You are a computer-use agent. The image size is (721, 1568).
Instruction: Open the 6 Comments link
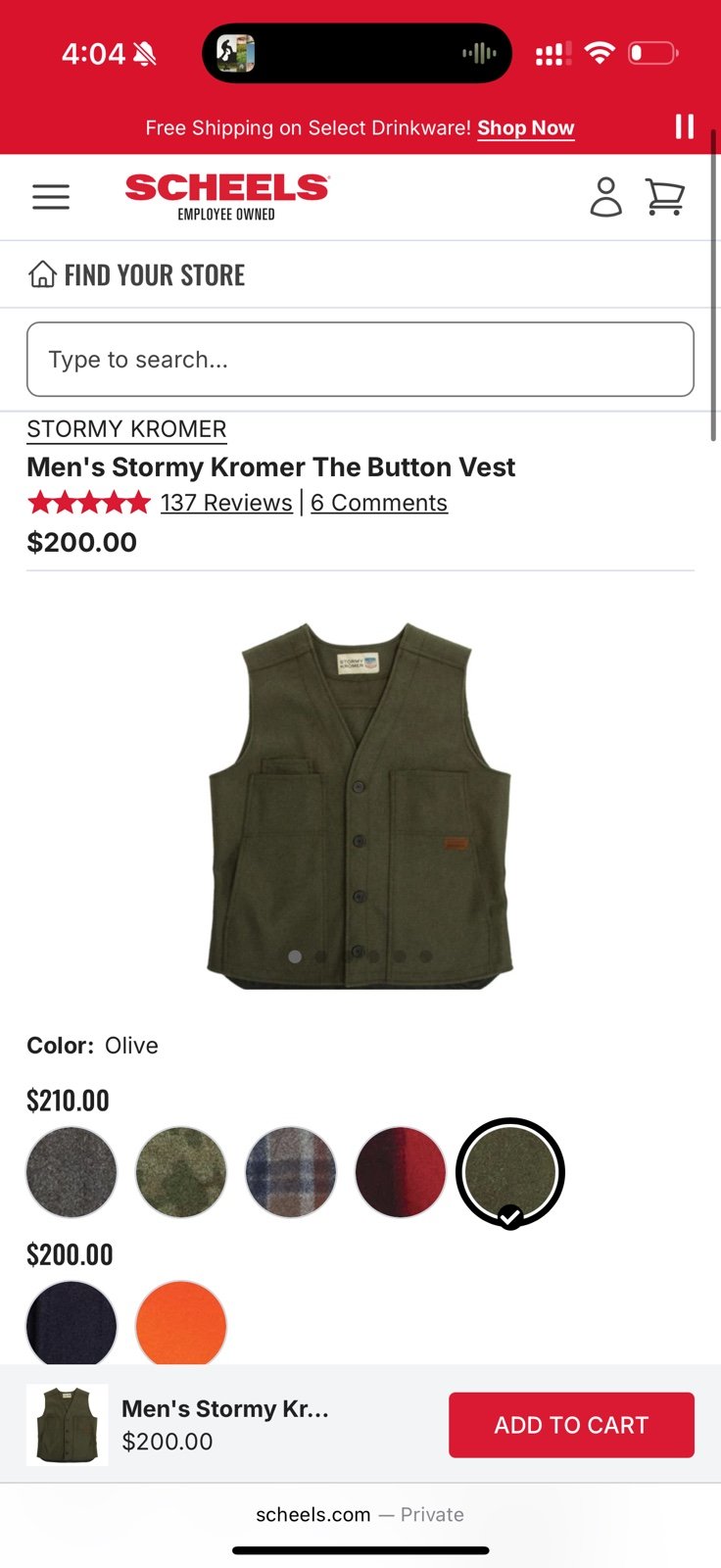pos(379,503)
